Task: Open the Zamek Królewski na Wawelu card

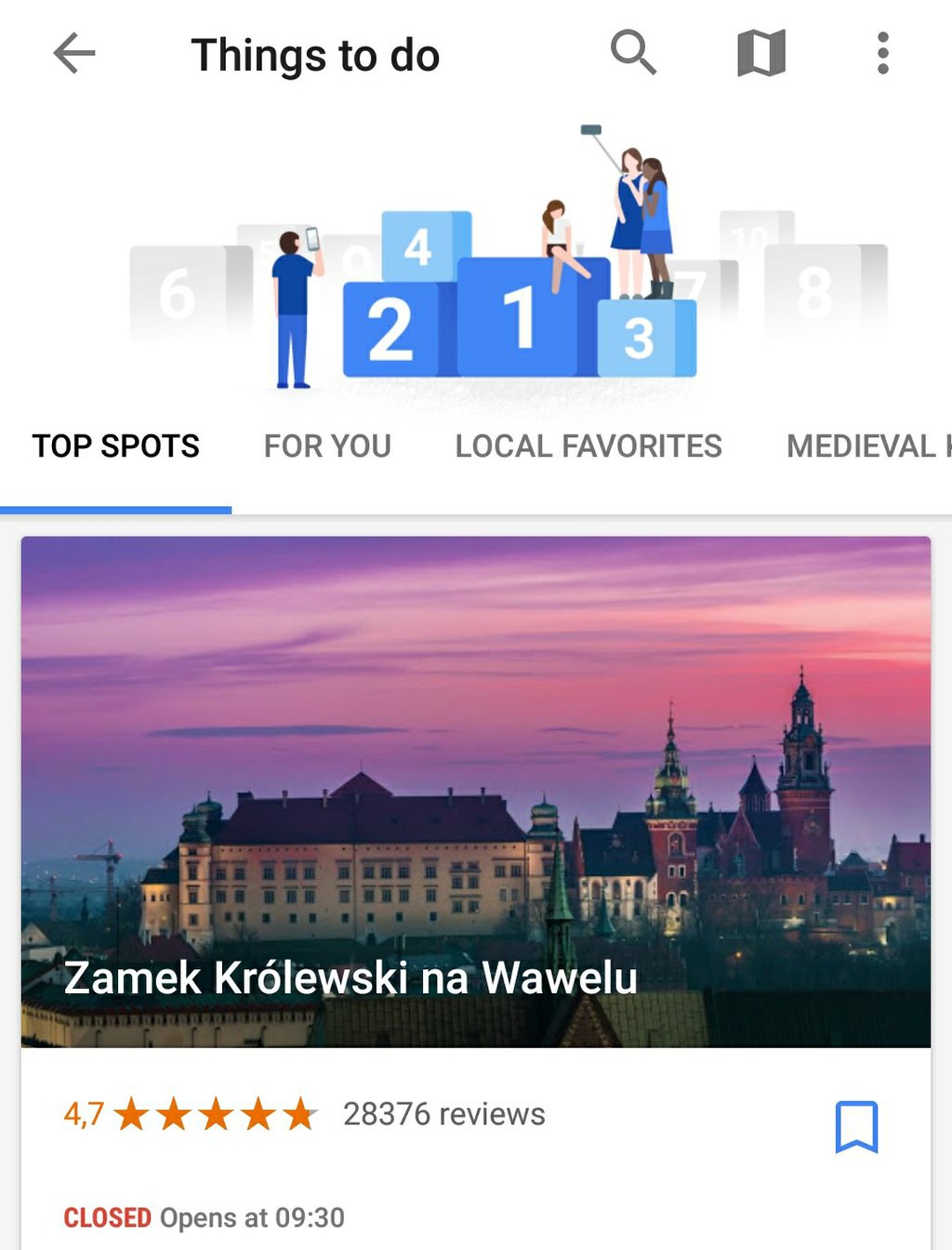Action: click(x=475, y=791)
